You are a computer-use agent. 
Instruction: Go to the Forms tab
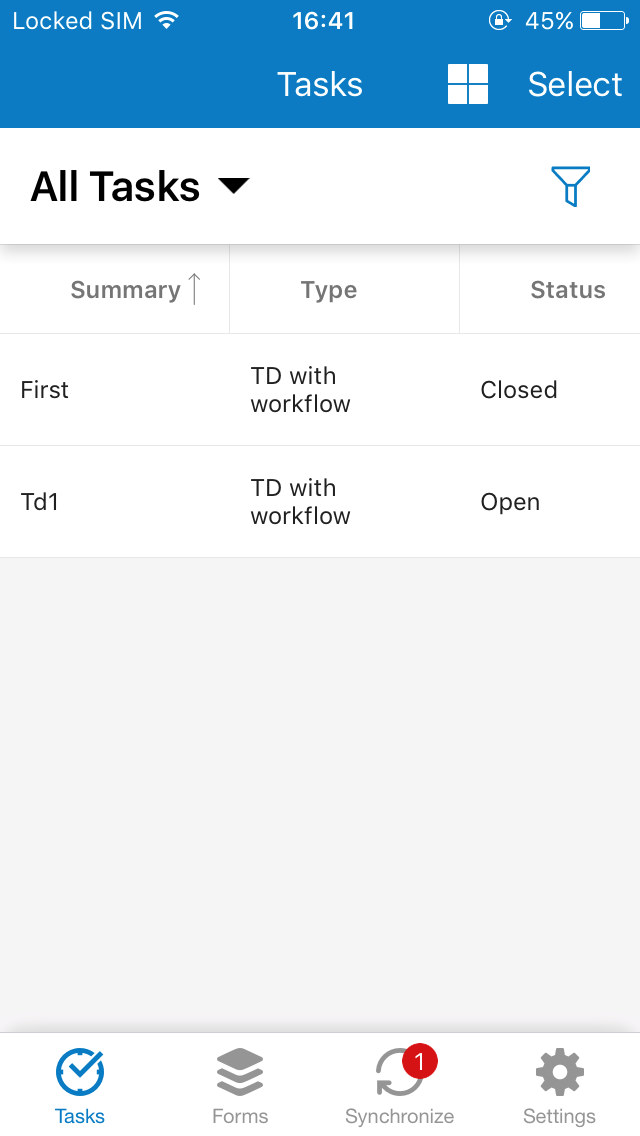240,1086
